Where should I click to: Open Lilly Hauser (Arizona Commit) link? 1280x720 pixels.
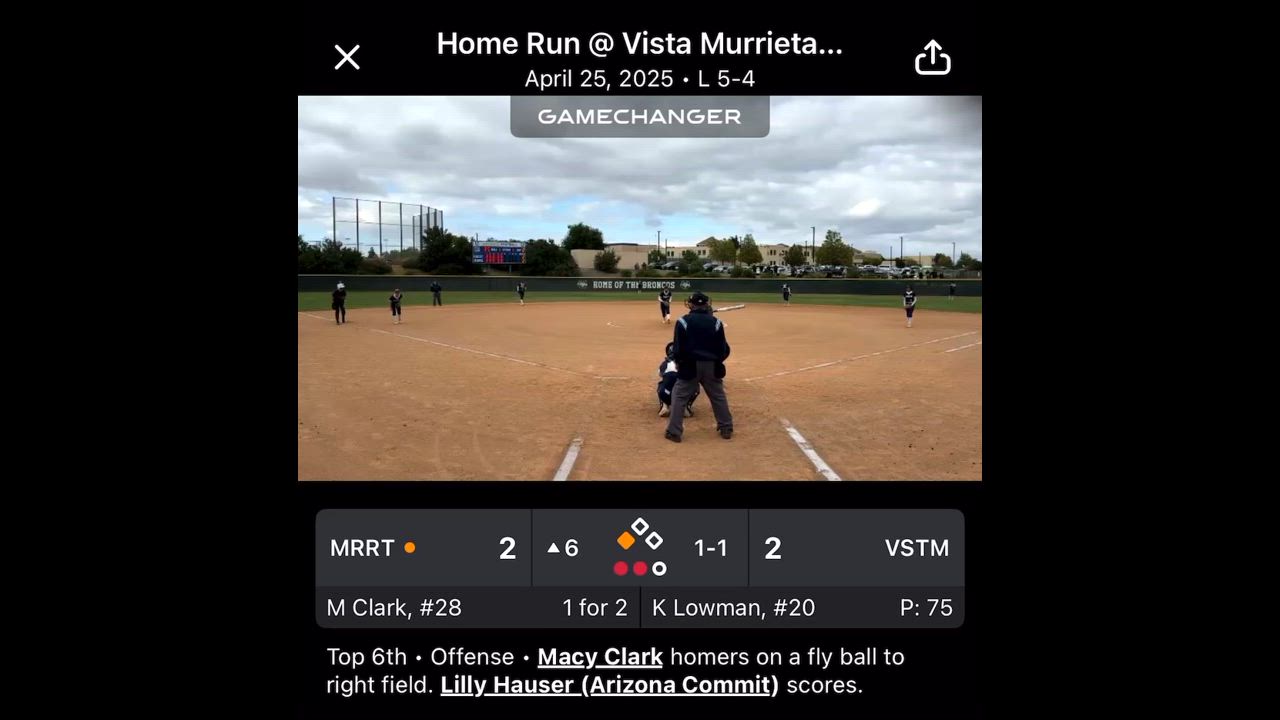(609, 685)
